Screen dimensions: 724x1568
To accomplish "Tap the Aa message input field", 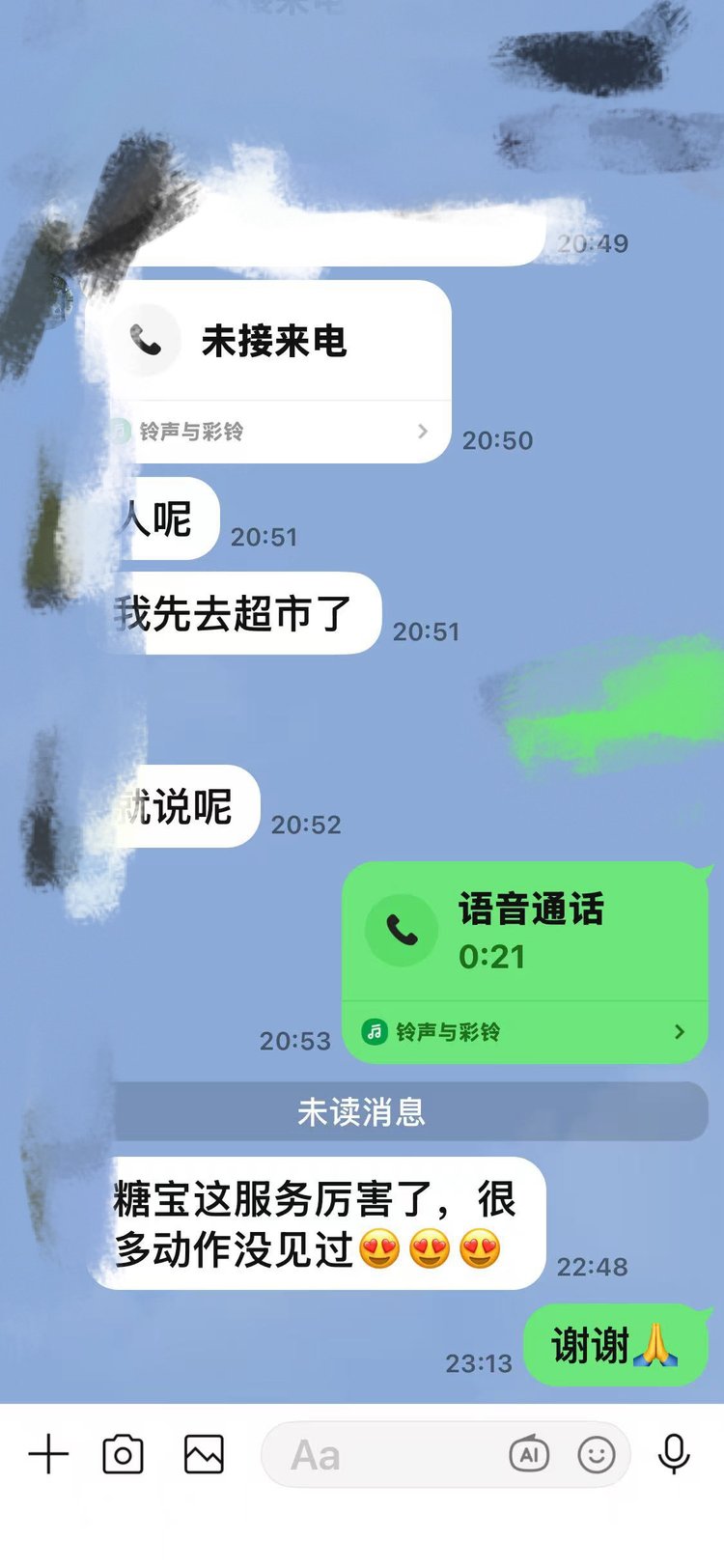I will coord(386,1454).
